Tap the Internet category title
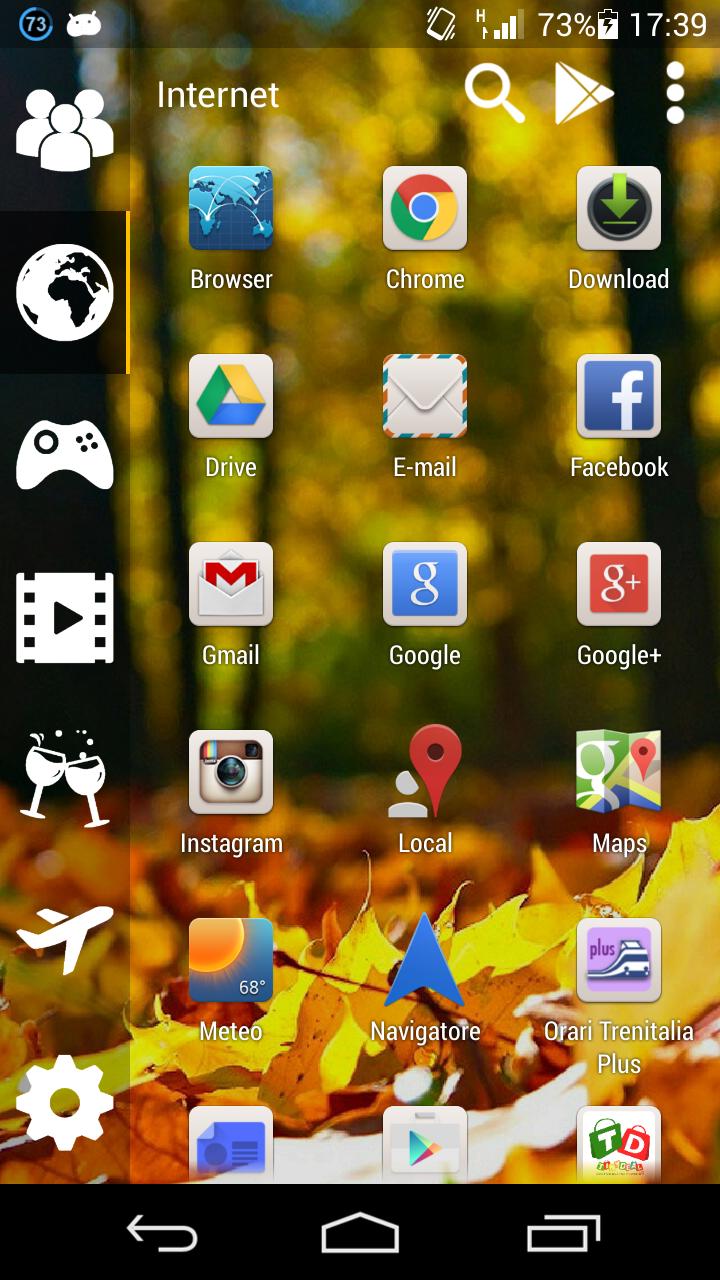 click(216, 95)
